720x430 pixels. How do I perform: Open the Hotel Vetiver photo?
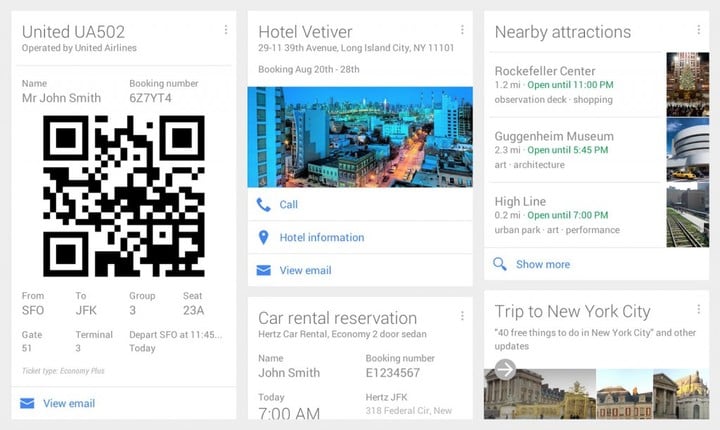pos(360,137)
